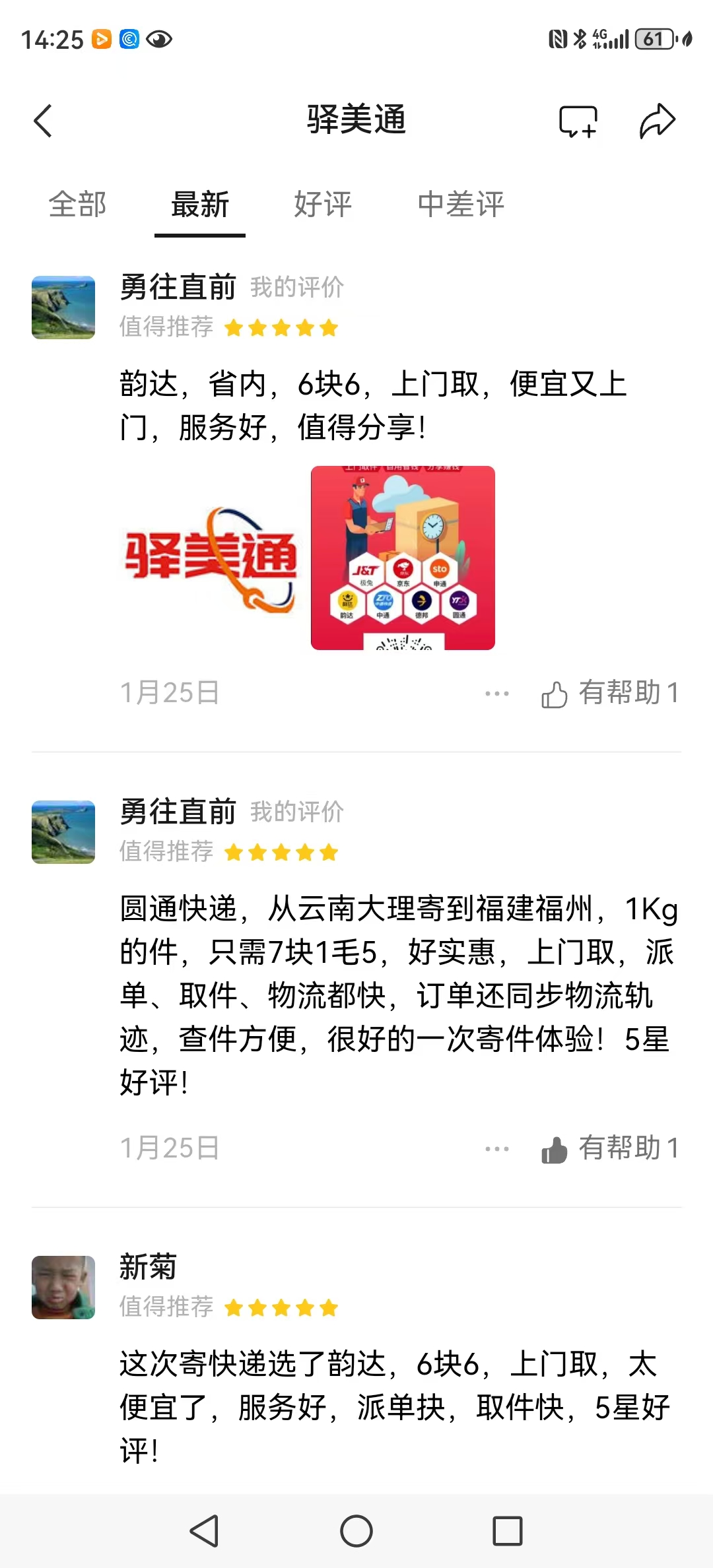
Task: Open recent apps from navigation bar
Action: pos(507,1531)
